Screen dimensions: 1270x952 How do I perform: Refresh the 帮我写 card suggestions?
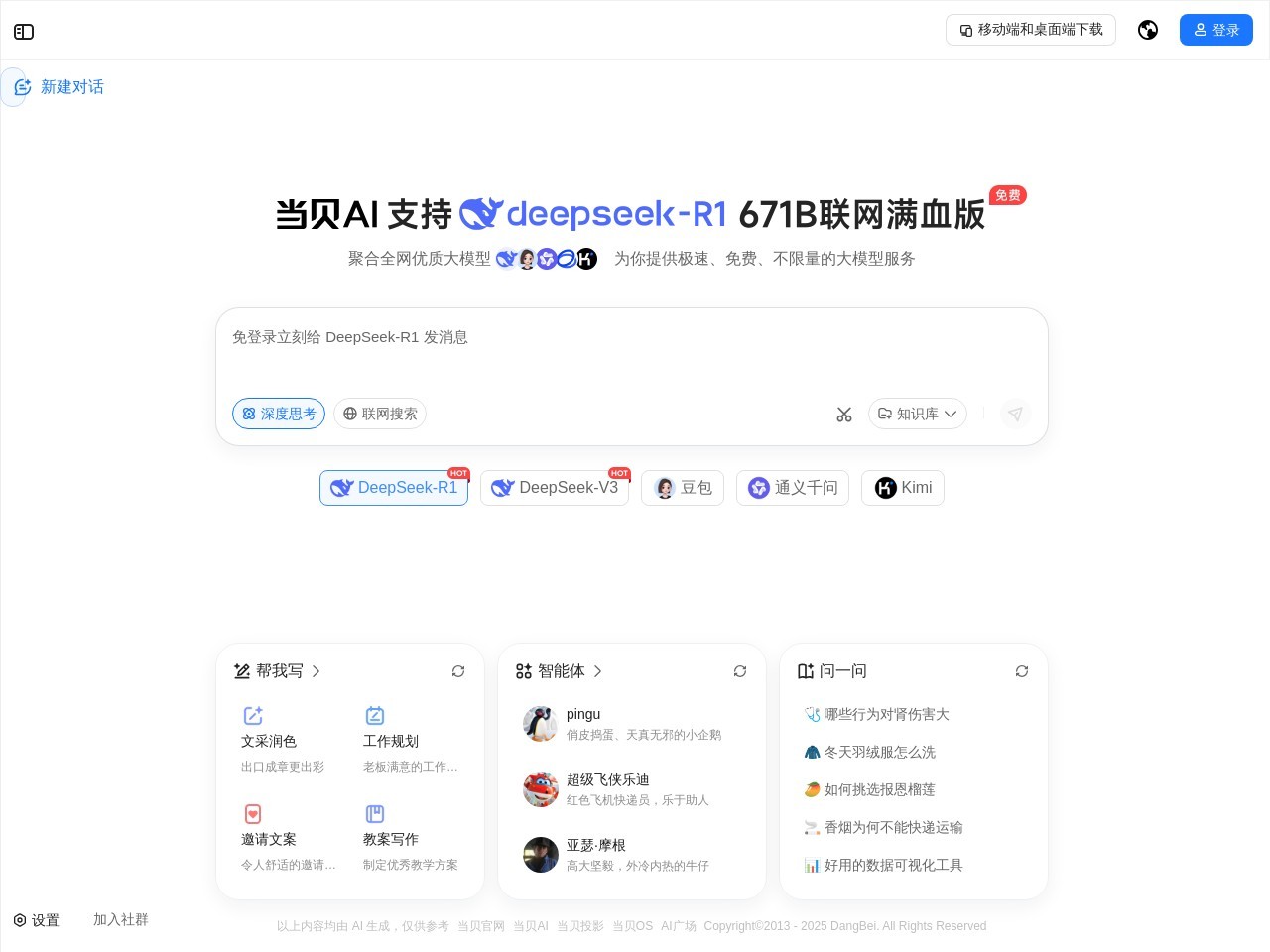click(x=458, y=671)
